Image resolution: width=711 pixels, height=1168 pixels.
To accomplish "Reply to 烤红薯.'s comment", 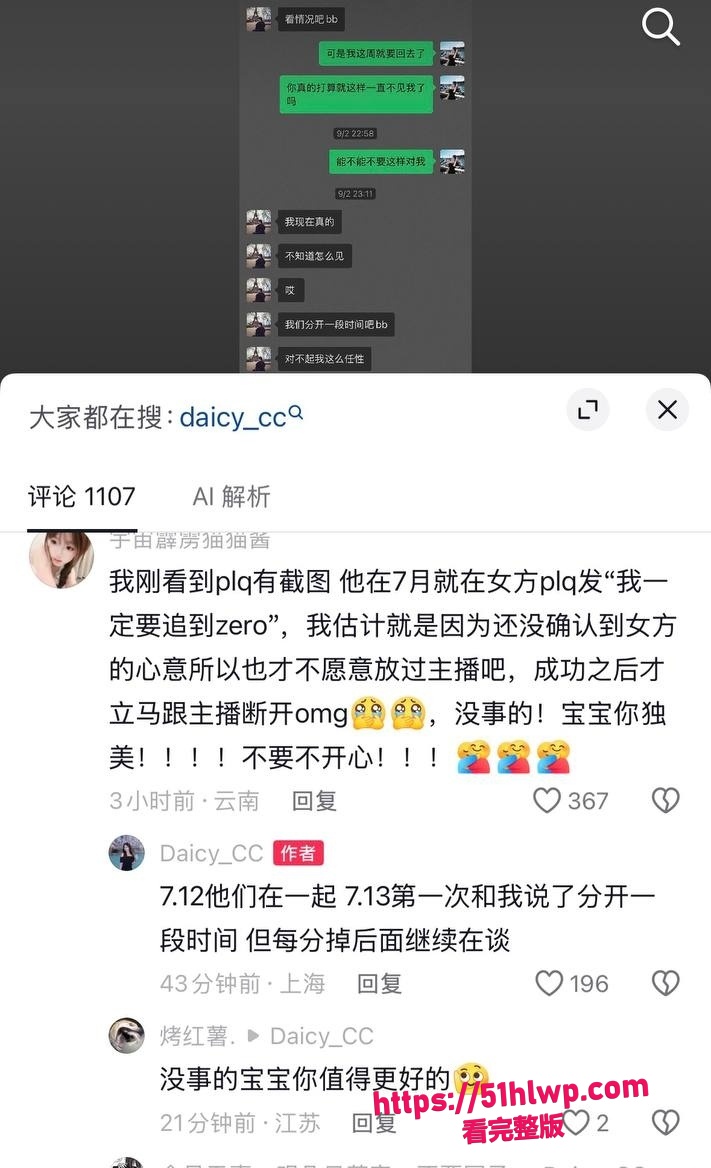I will click(x=374, y=1123).
